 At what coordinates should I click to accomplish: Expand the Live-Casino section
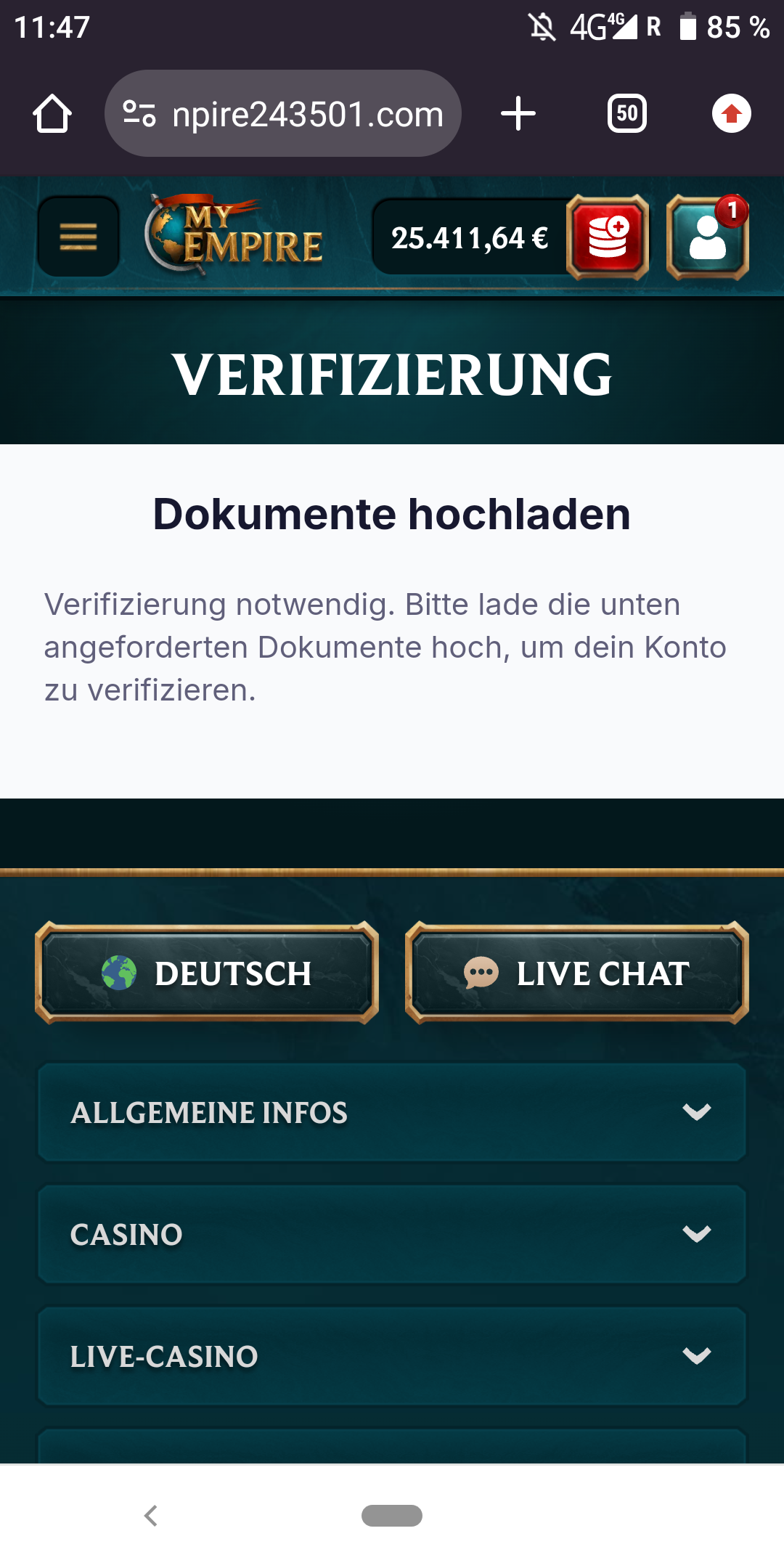(x=392, y=1356)
